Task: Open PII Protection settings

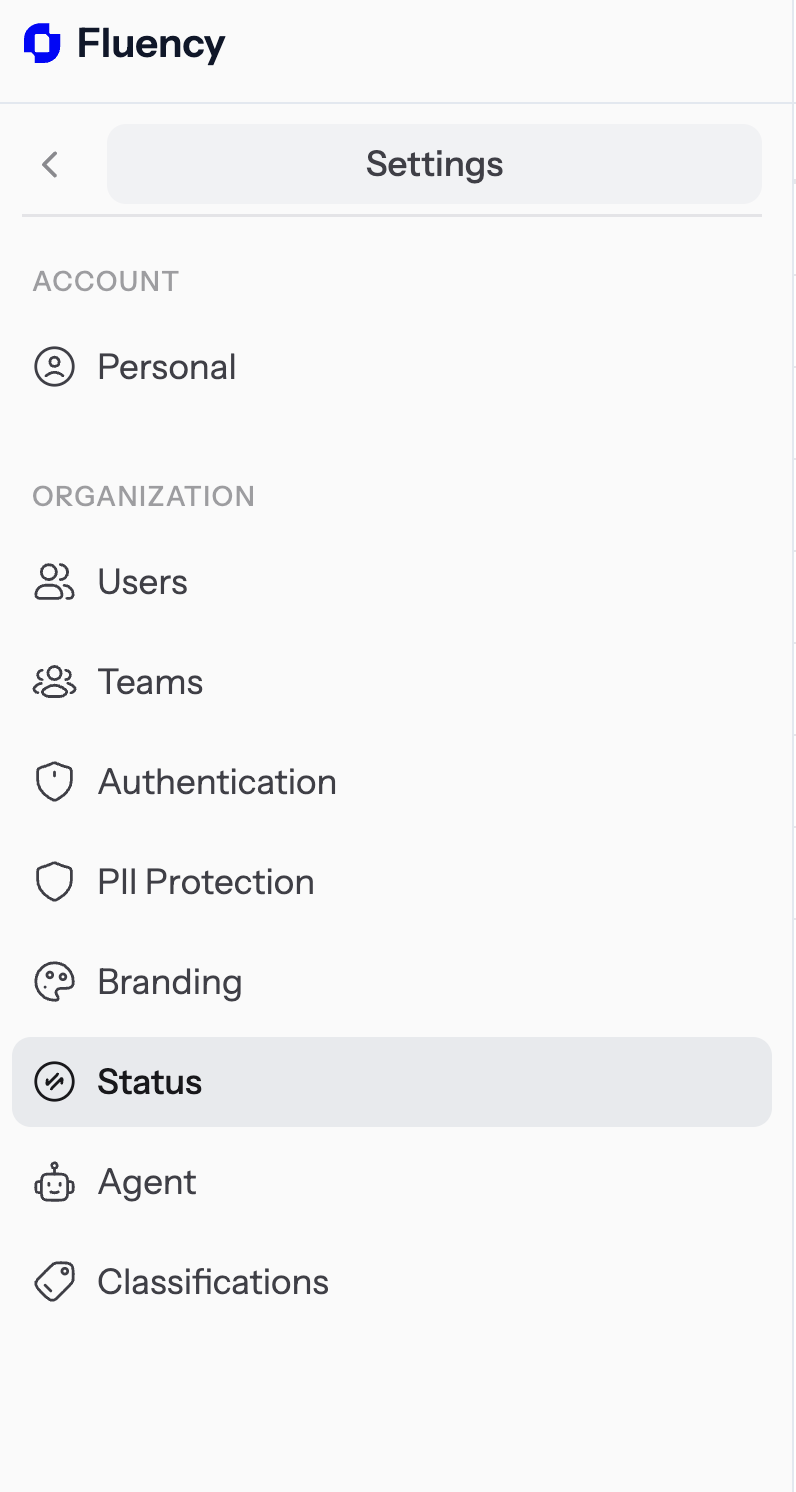Action: (x=205, y=881)
